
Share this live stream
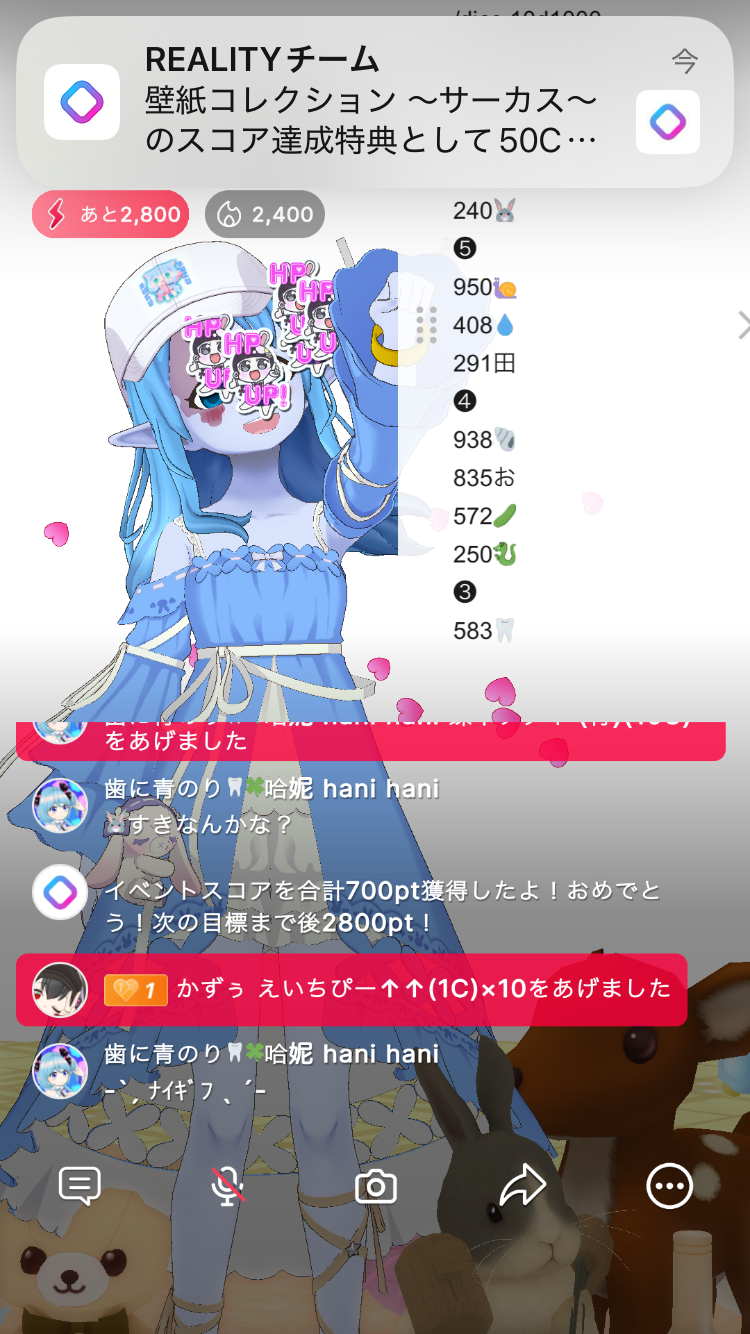522,1186
